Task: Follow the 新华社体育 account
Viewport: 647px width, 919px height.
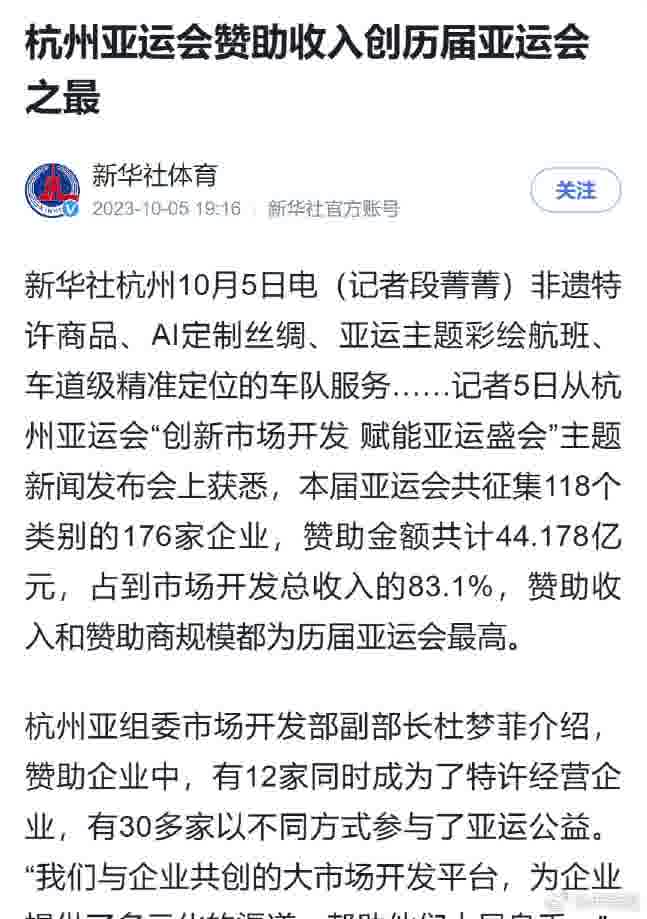Action: pos(575,190)
